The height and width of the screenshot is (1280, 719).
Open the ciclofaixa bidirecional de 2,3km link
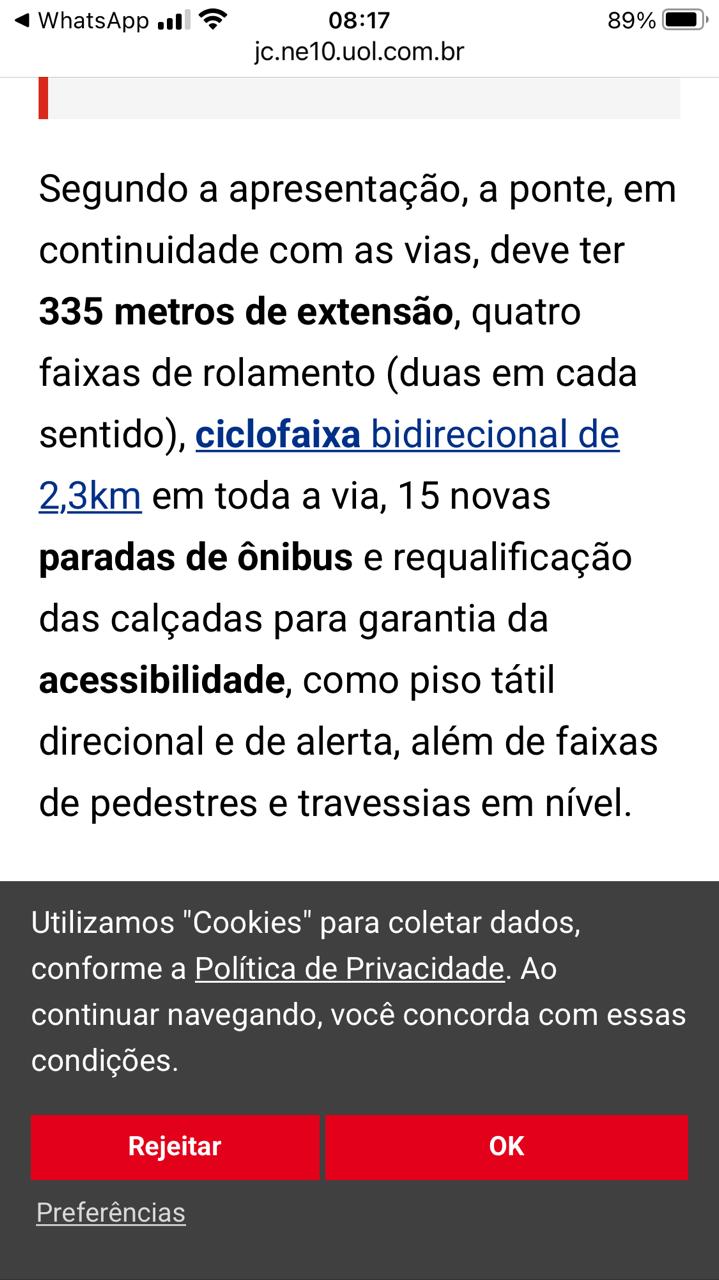[x=407, y=436]
